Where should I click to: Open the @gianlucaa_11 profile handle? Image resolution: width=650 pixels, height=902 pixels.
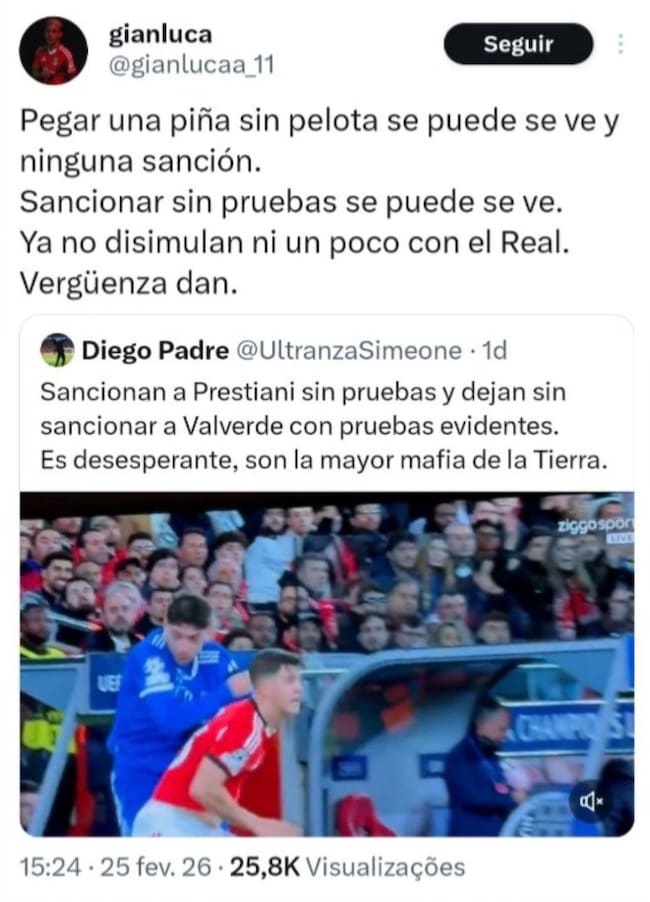pyautogui.click(x=190, y=65)
